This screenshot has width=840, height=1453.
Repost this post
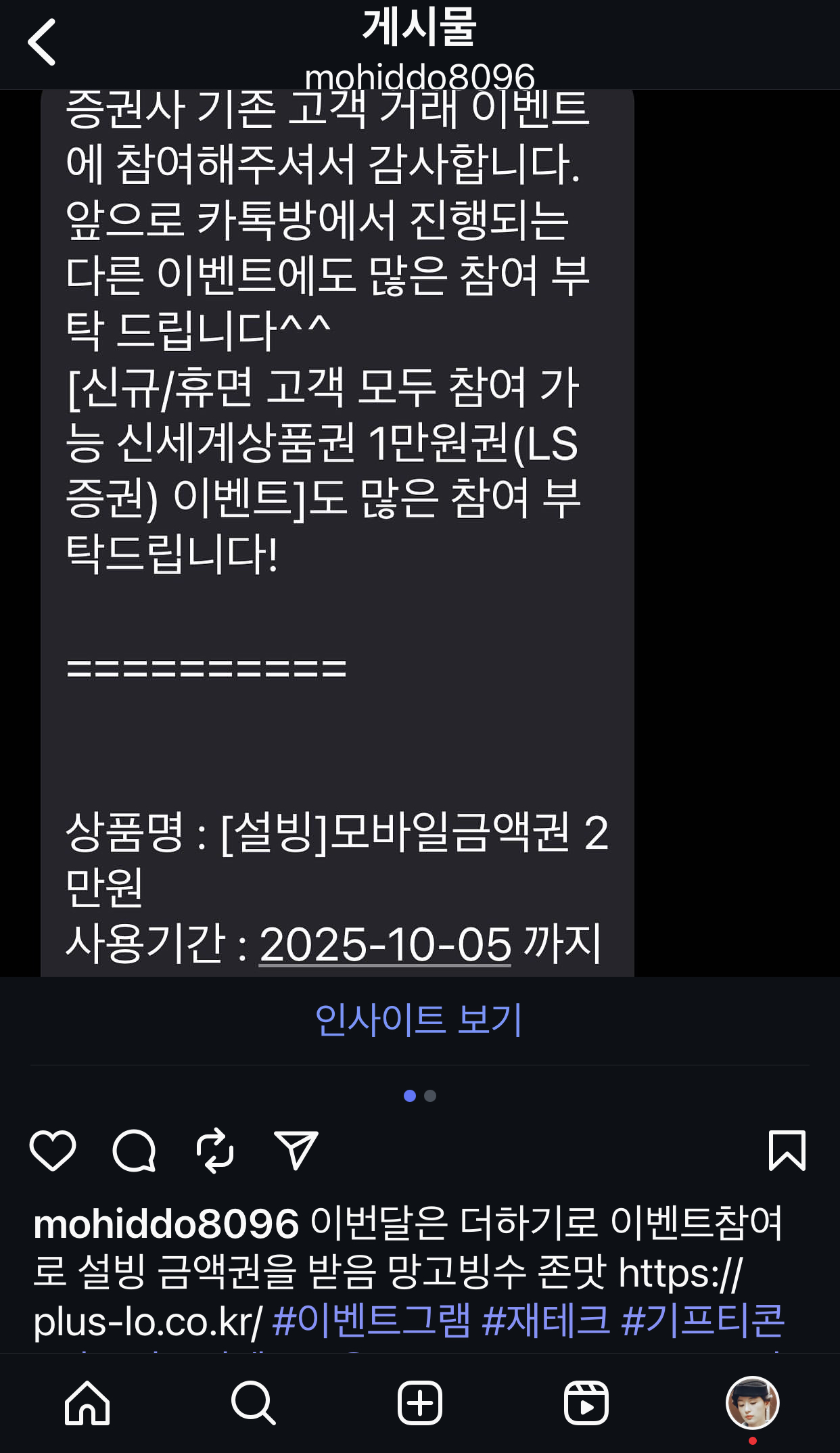(215, 1150)
